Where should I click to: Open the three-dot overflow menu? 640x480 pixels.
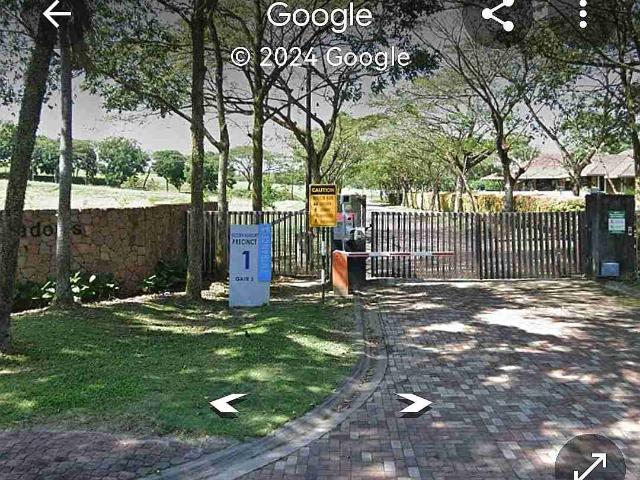click(x=583, y=13)
